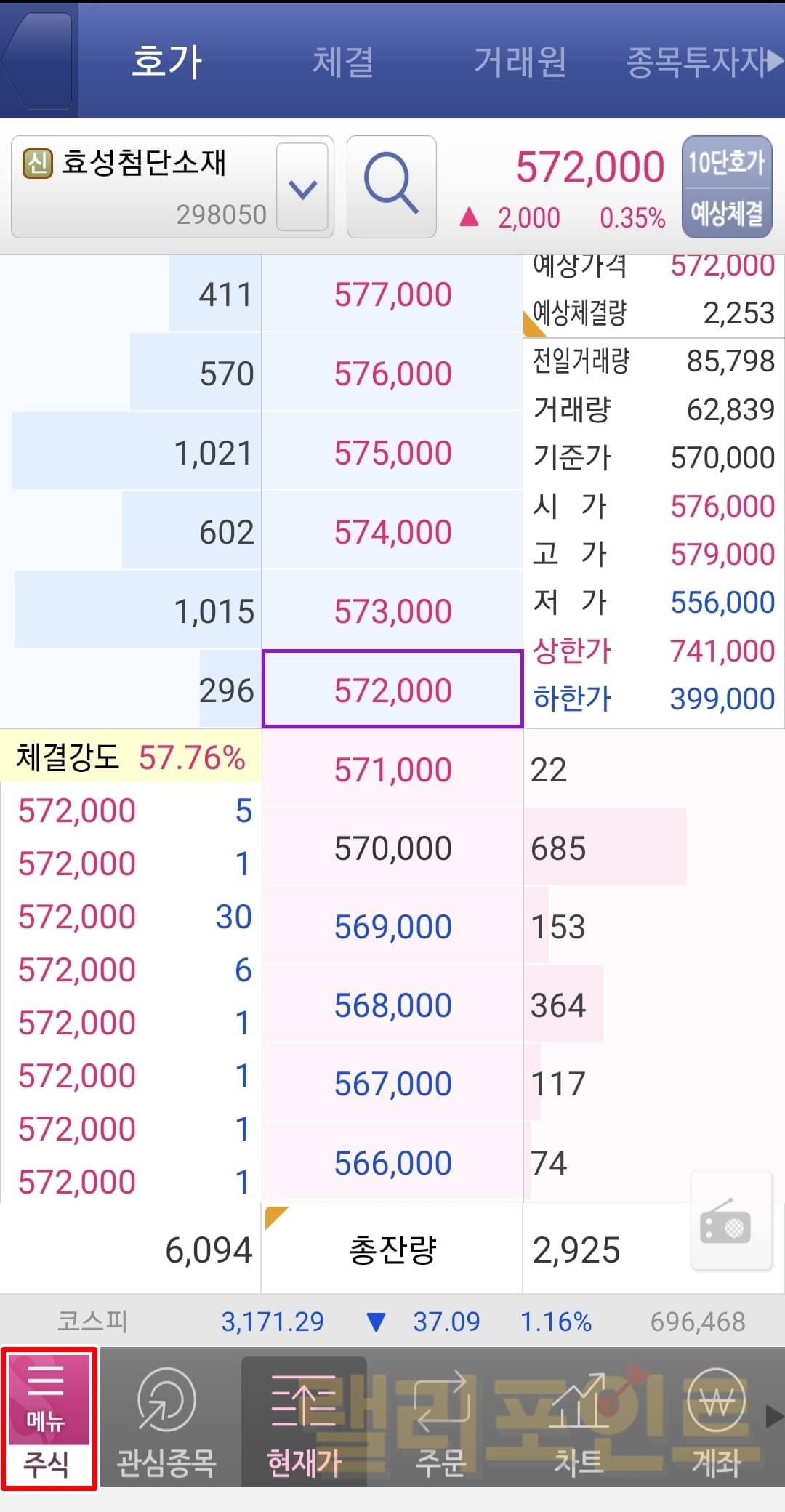Switch to the 거래원 tab
The image size is (785, 1512).
[520, 61]
